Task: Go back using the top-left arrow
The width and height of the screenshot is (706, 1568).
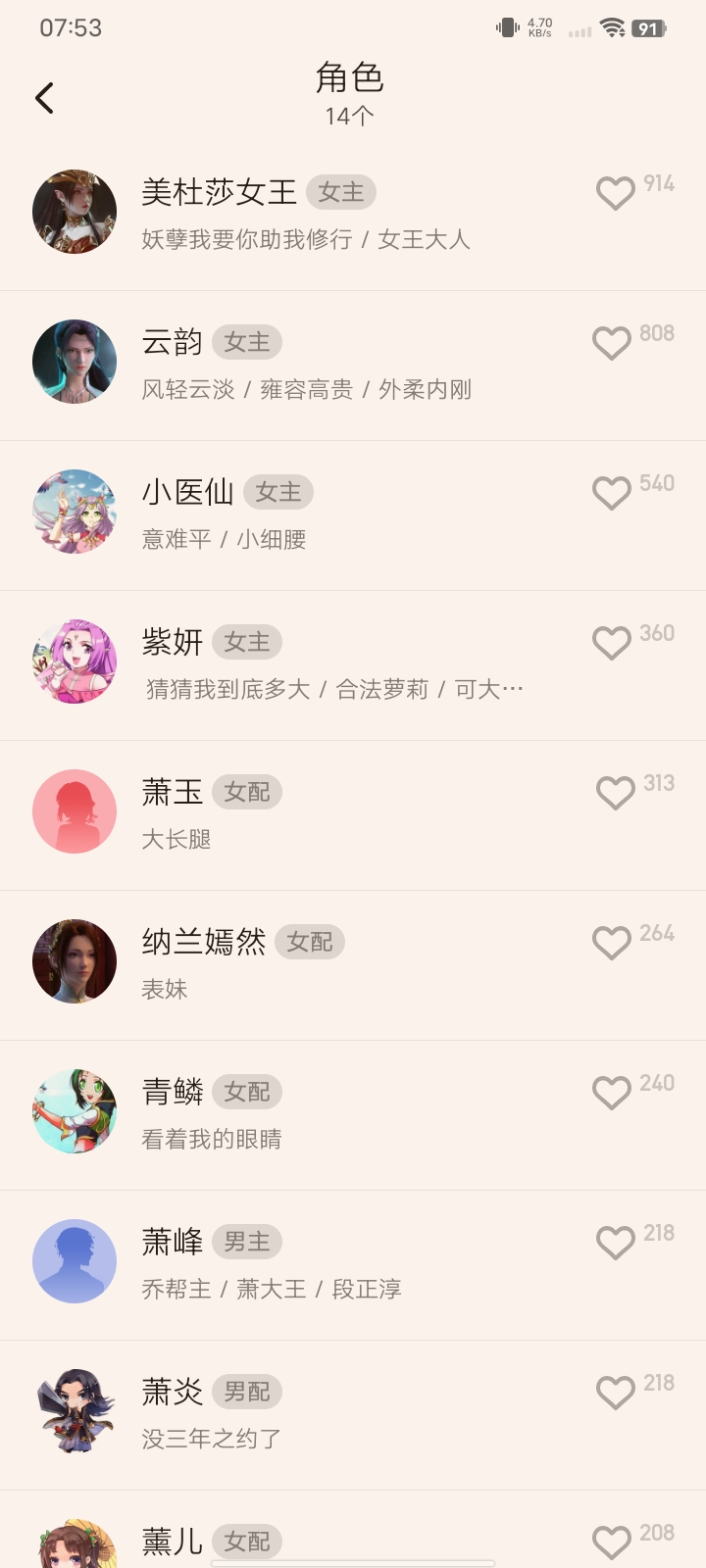Action: 44,98
